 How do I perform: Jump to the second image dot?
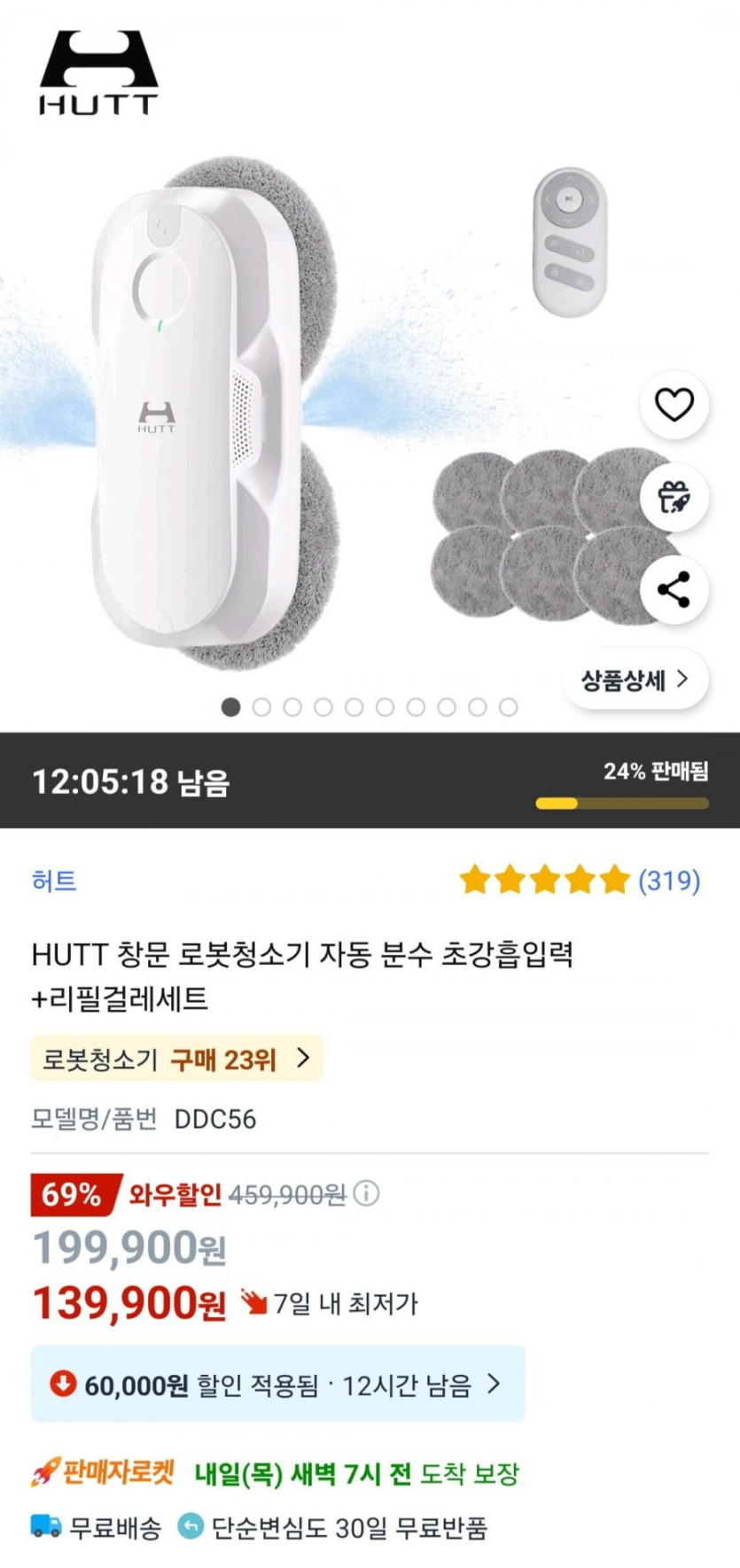261,707
